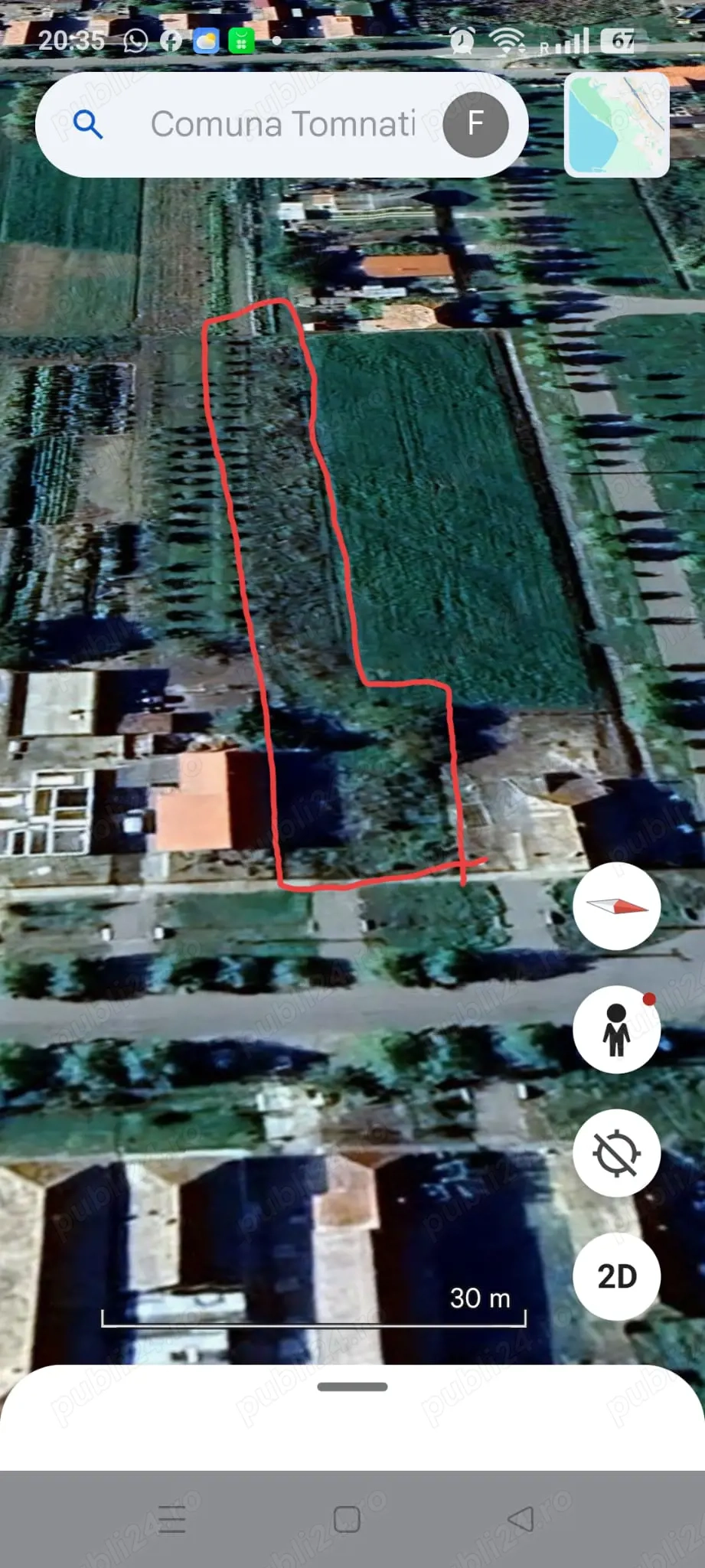705x1568 pixels.
Task: Open account options via the F avatar
Action: [x=475, y=125]
